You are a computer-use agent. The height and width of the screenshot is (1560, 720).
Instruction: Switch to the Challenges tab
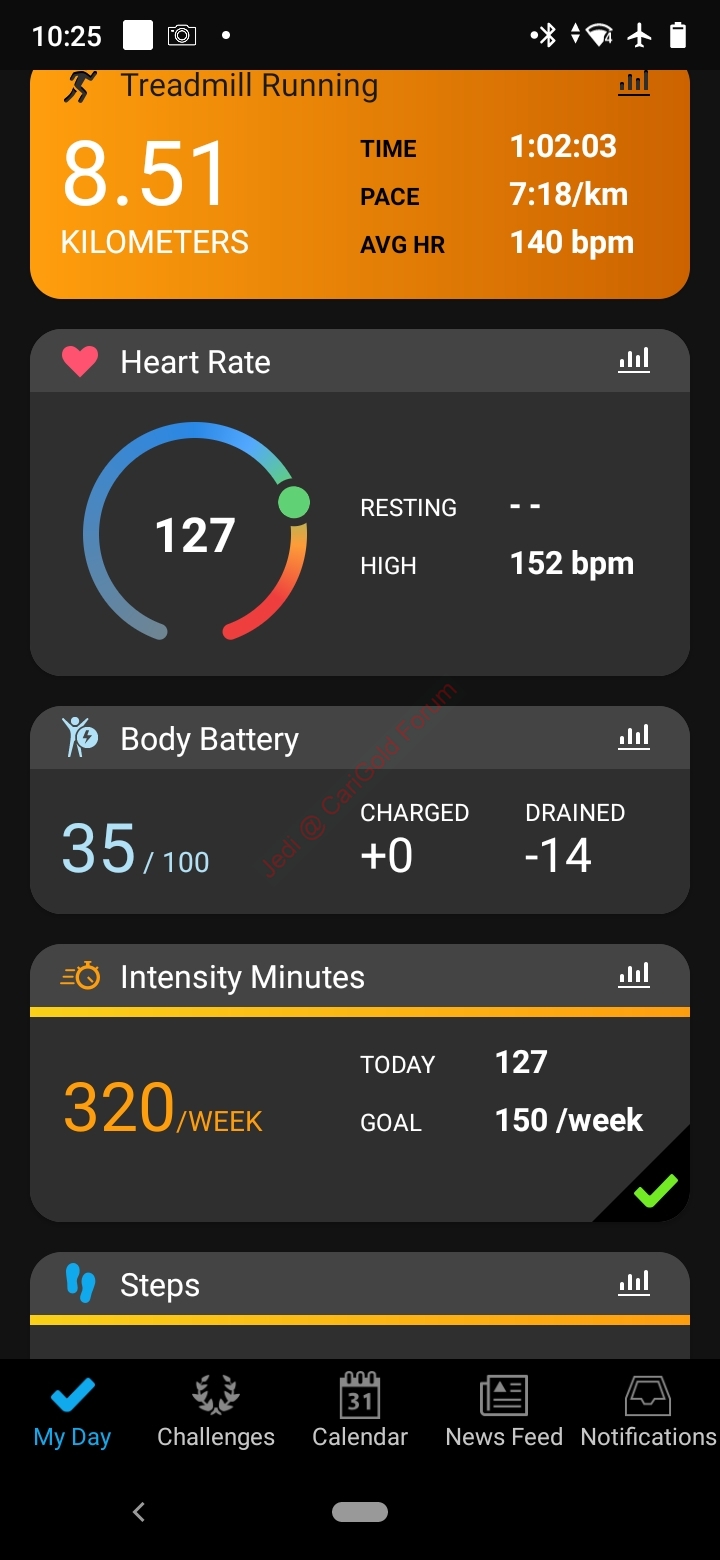[x=216, y=1412]
